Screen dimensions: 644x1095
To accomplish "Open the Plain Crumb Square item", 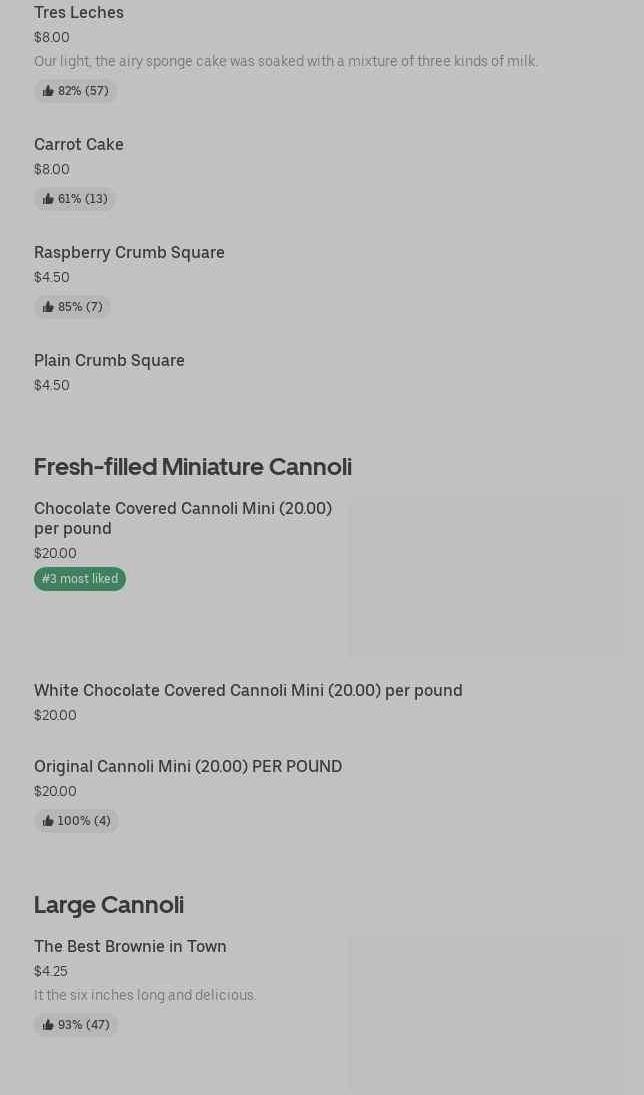I will 109,360.
